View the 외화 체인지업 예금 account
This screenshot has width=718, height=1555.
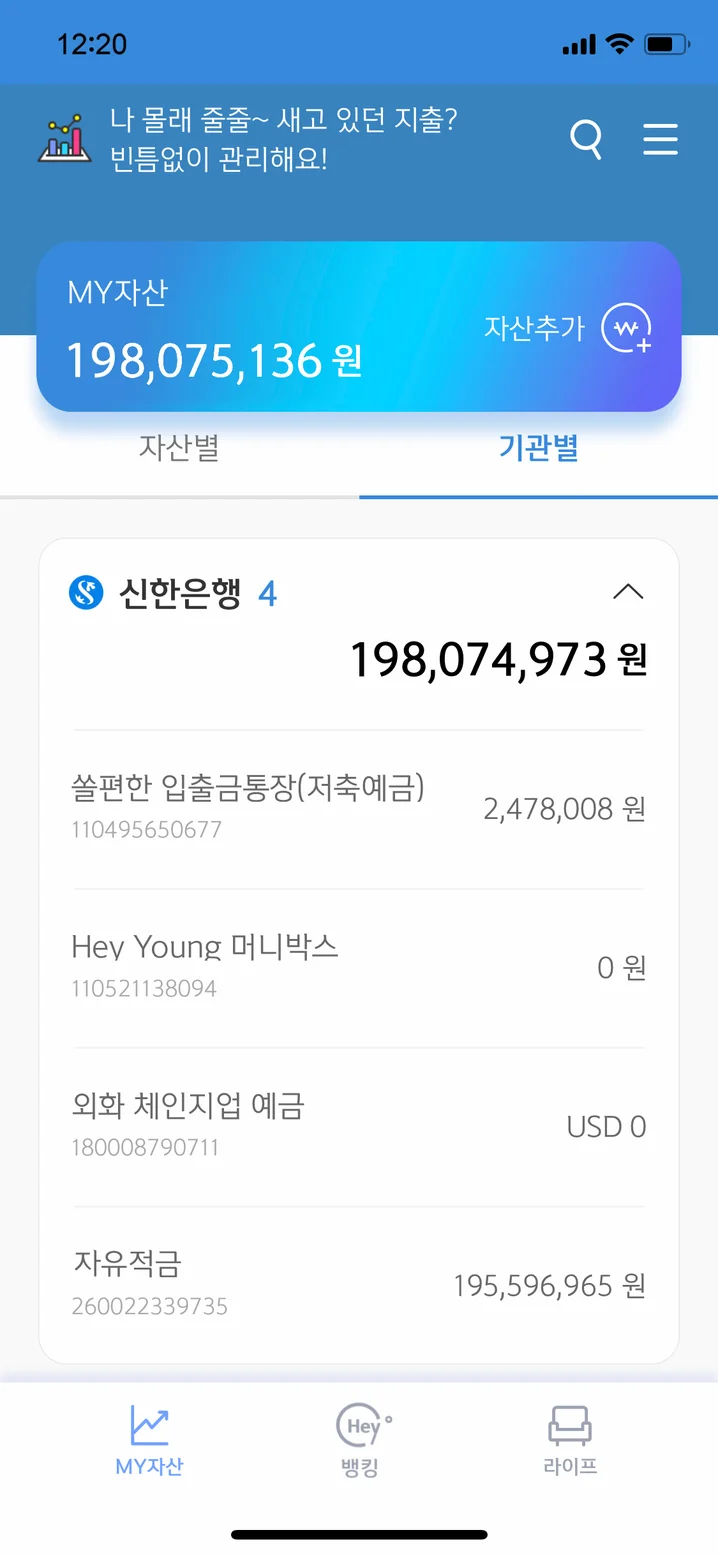[358, 1125]
